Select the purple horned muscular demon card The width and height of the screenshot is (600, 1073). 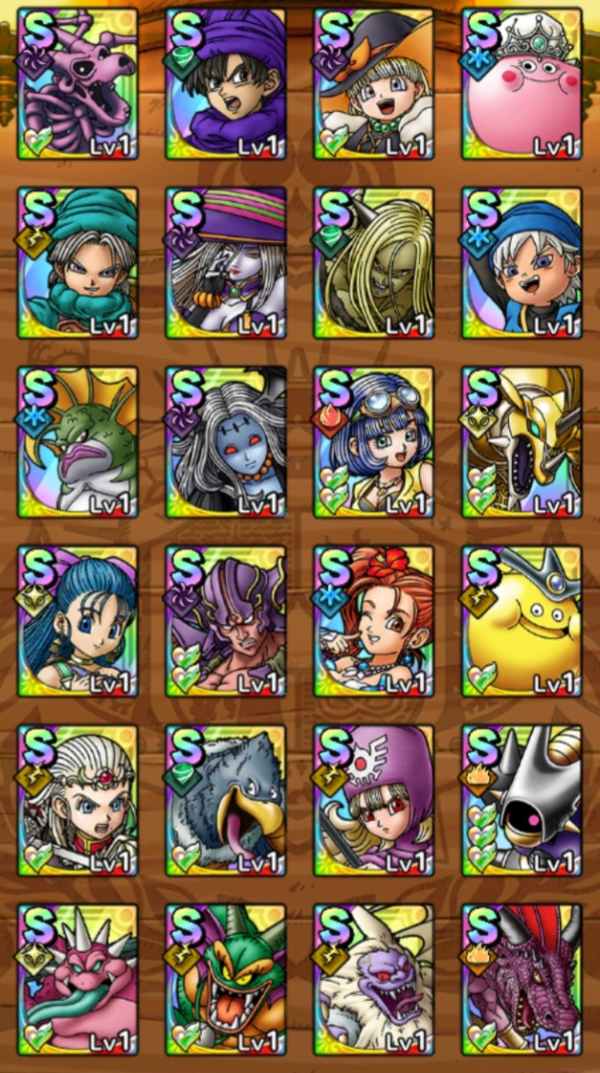226,620
